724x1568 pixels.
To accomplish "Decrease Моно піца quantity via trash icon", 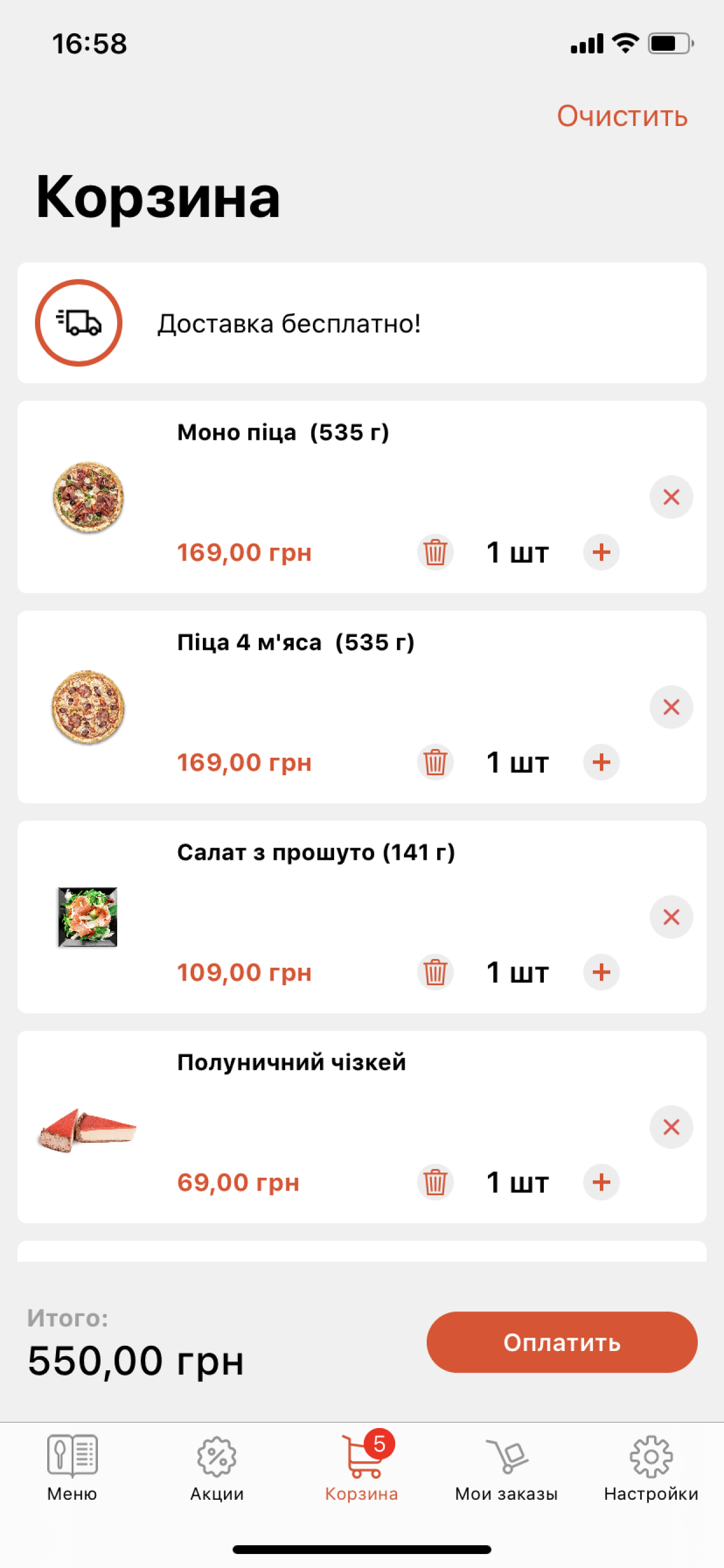I will (x=435, y=552).
